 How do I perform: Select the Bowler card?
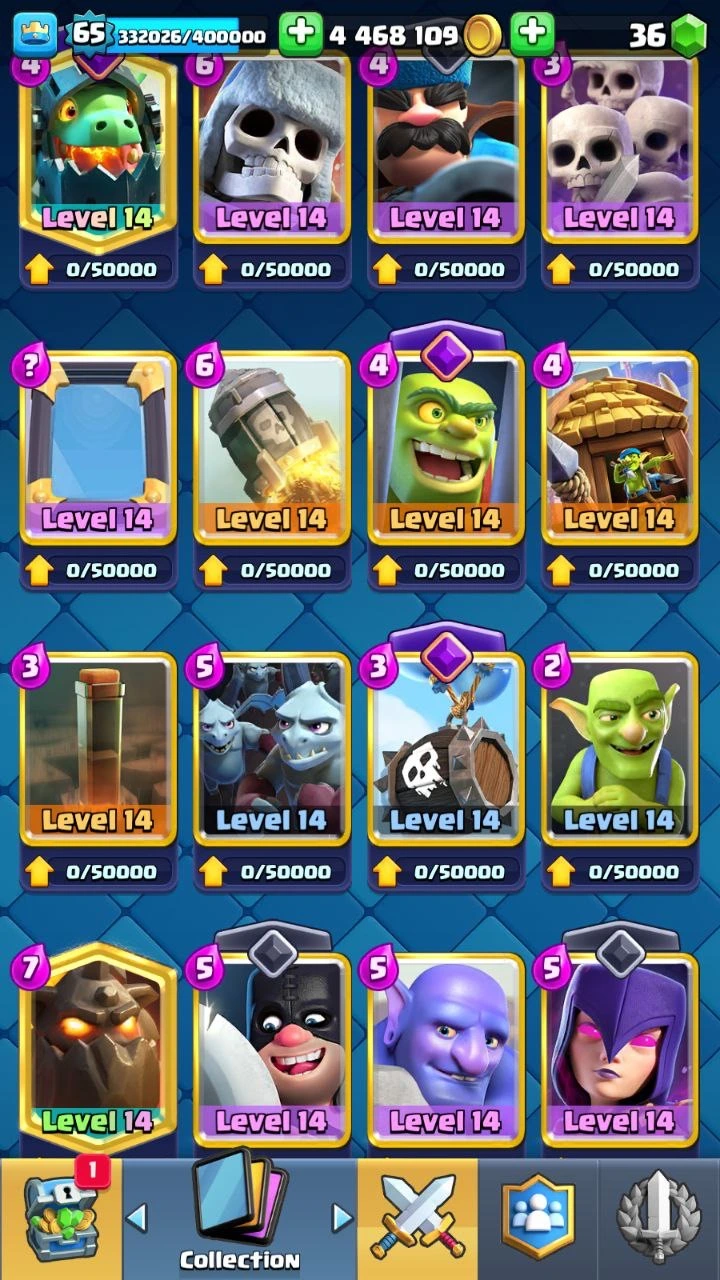[446, 1050]
